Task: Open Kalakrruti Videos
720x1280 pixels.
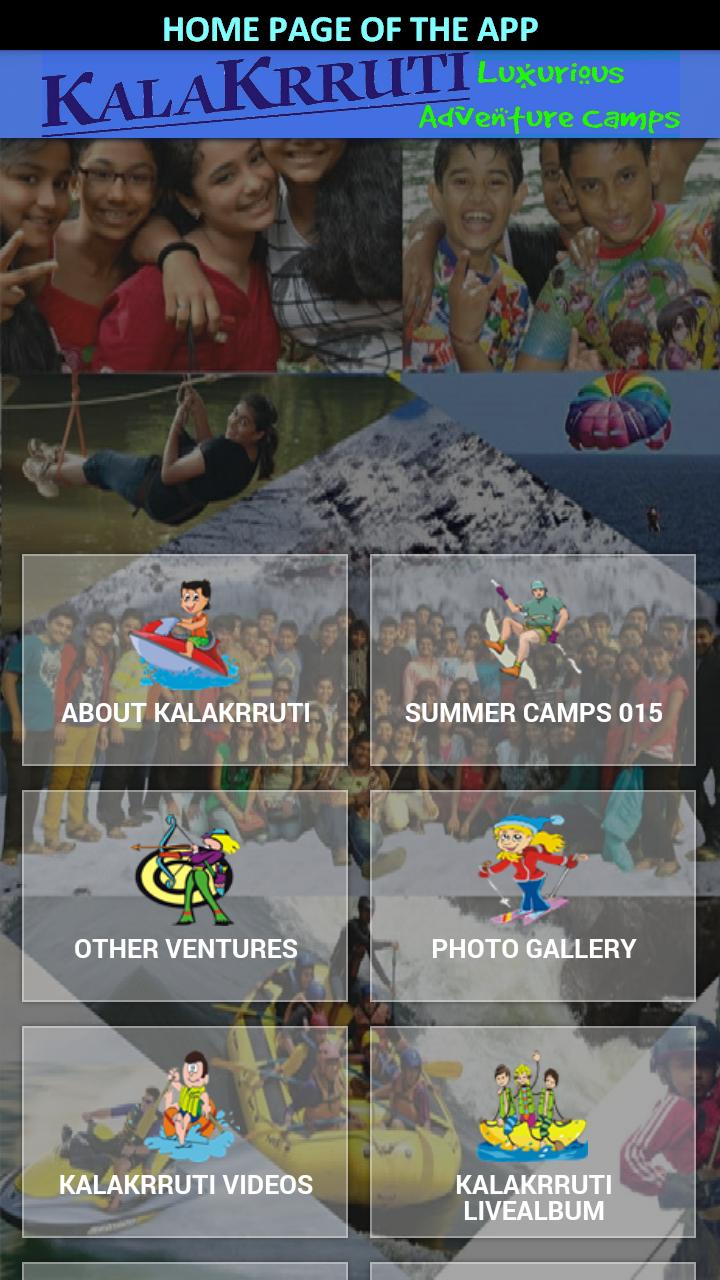Action: (x=185, y=1132)
